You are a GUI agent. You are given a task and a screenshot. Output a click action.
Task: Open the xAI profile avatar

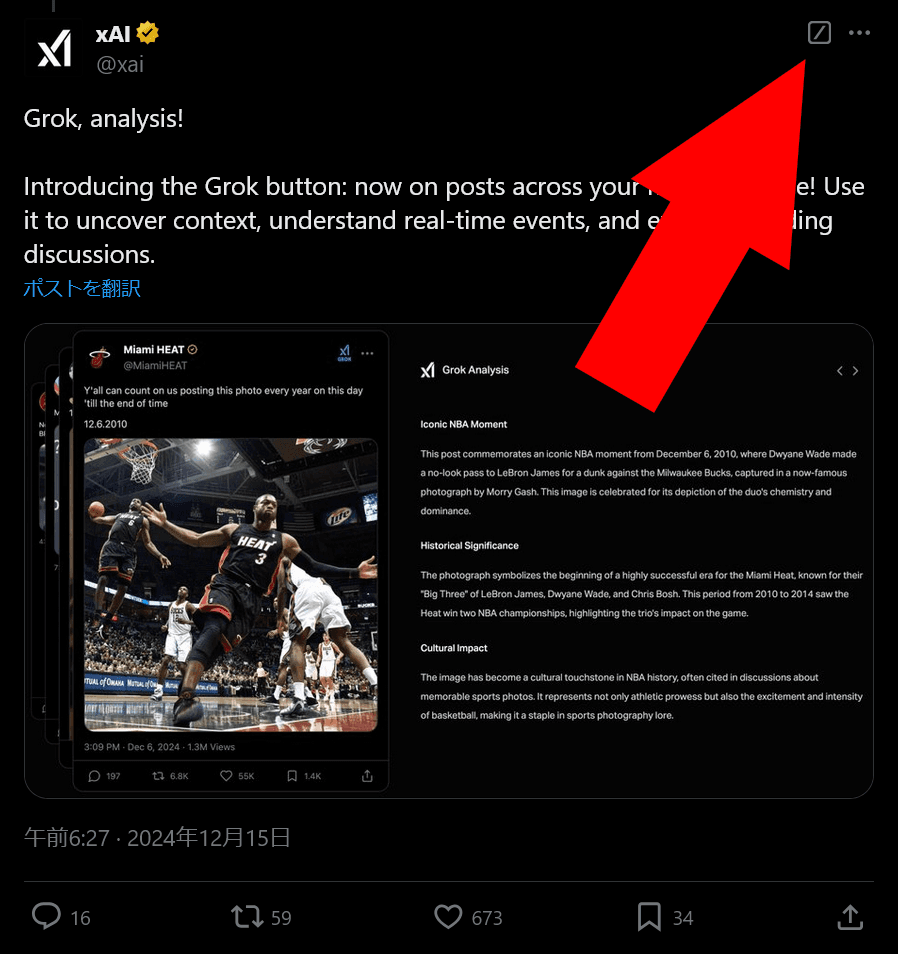pos(54,48)
